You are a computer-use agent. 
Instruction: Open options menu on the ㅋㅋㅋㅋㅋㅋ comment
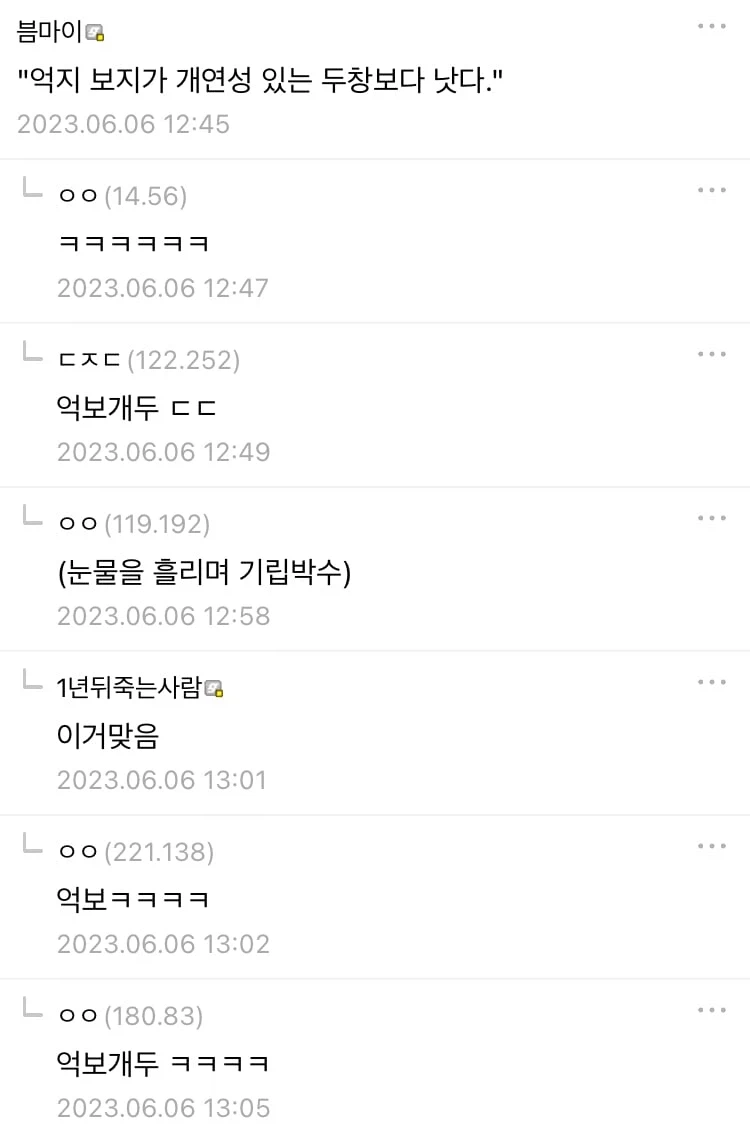[713, 189]
